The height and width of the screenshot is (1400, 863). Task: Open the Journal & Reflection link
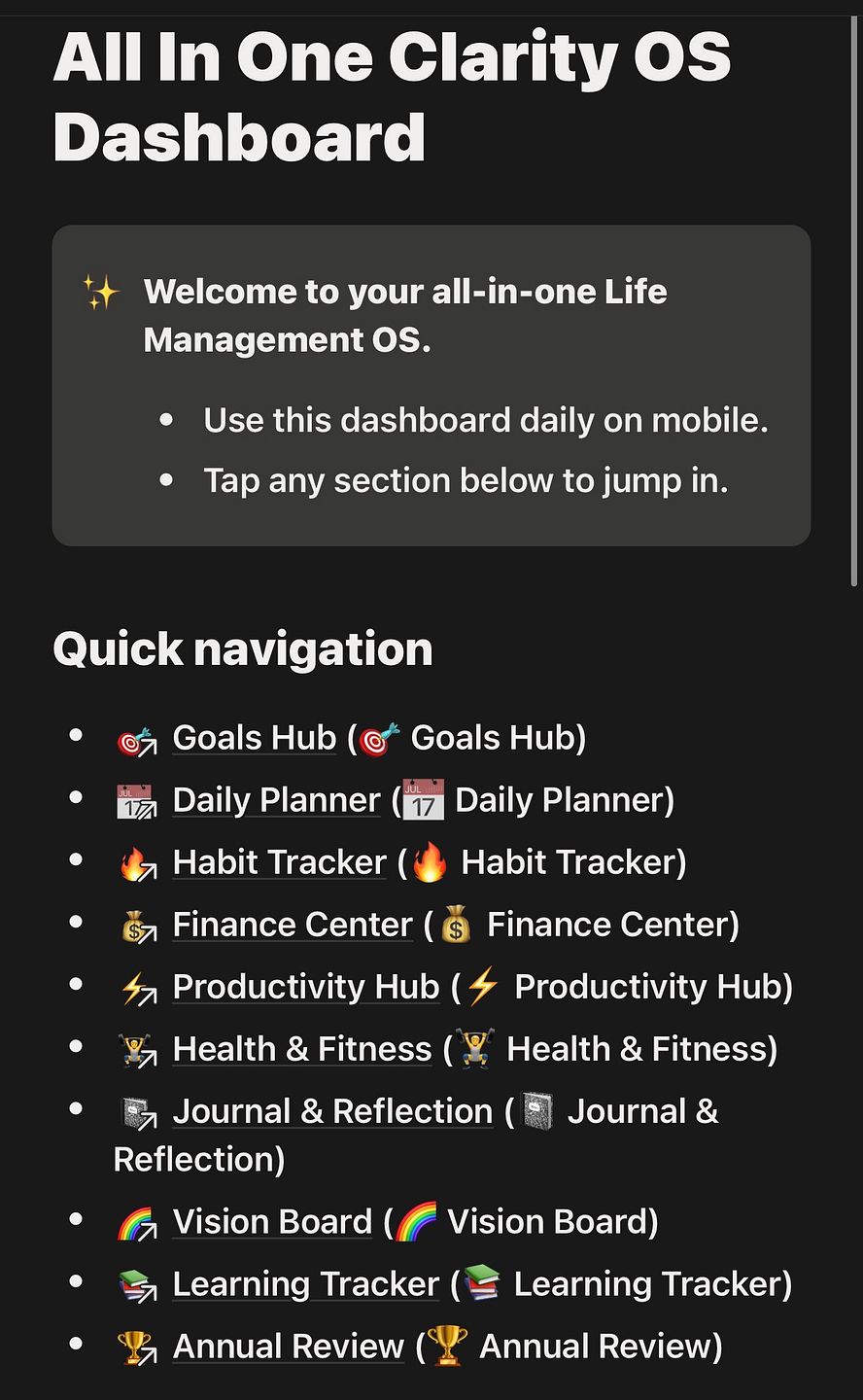[332, 1111]
